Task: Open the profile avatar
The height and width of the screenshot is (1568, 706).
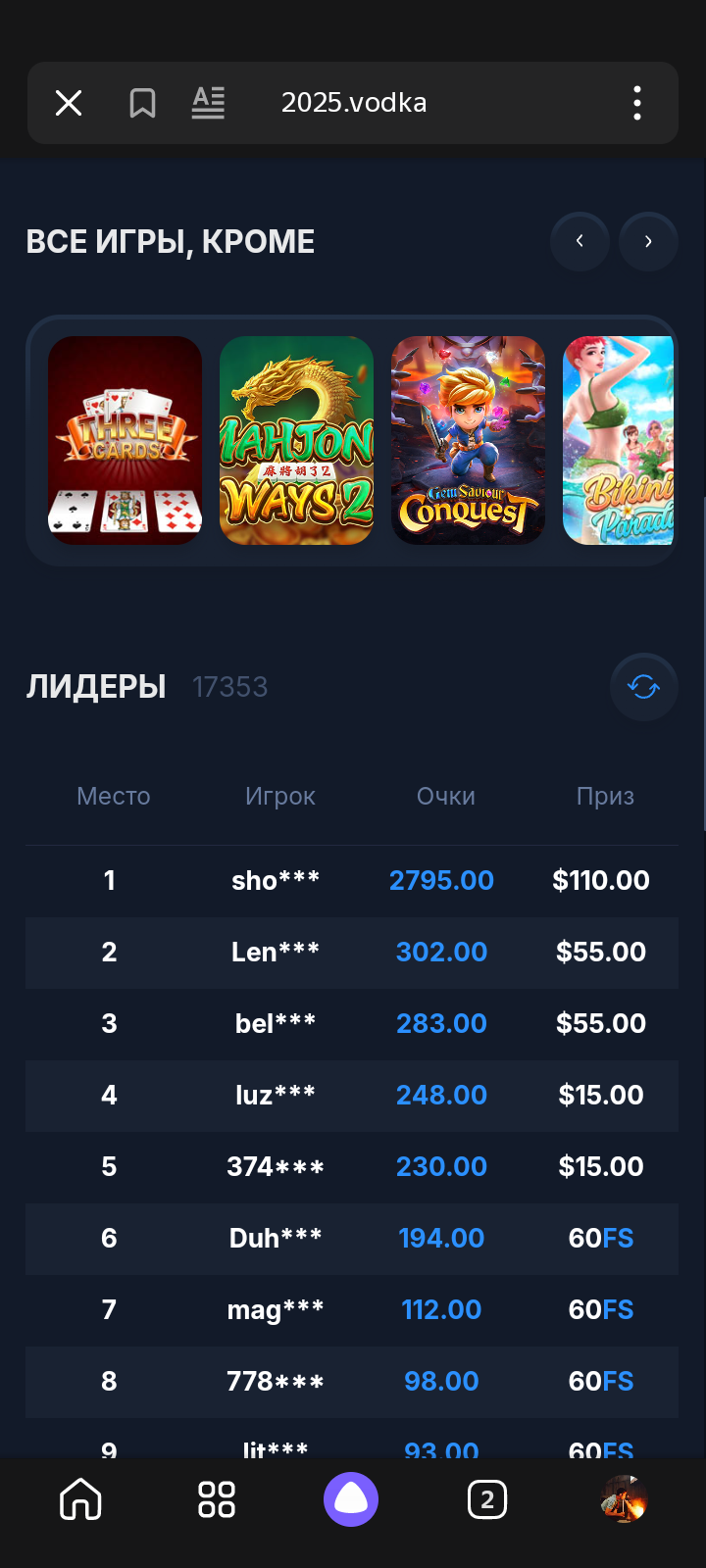Action: click(x=624, y=1499)
